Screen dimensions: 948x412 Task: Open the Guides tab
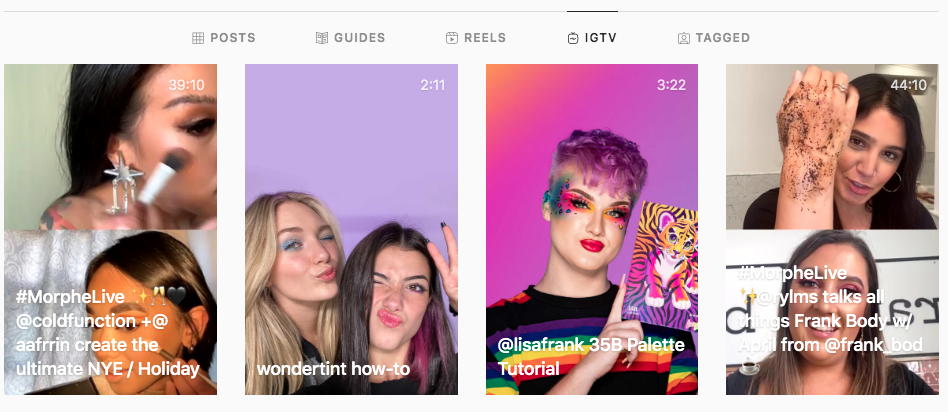[350, 38]
